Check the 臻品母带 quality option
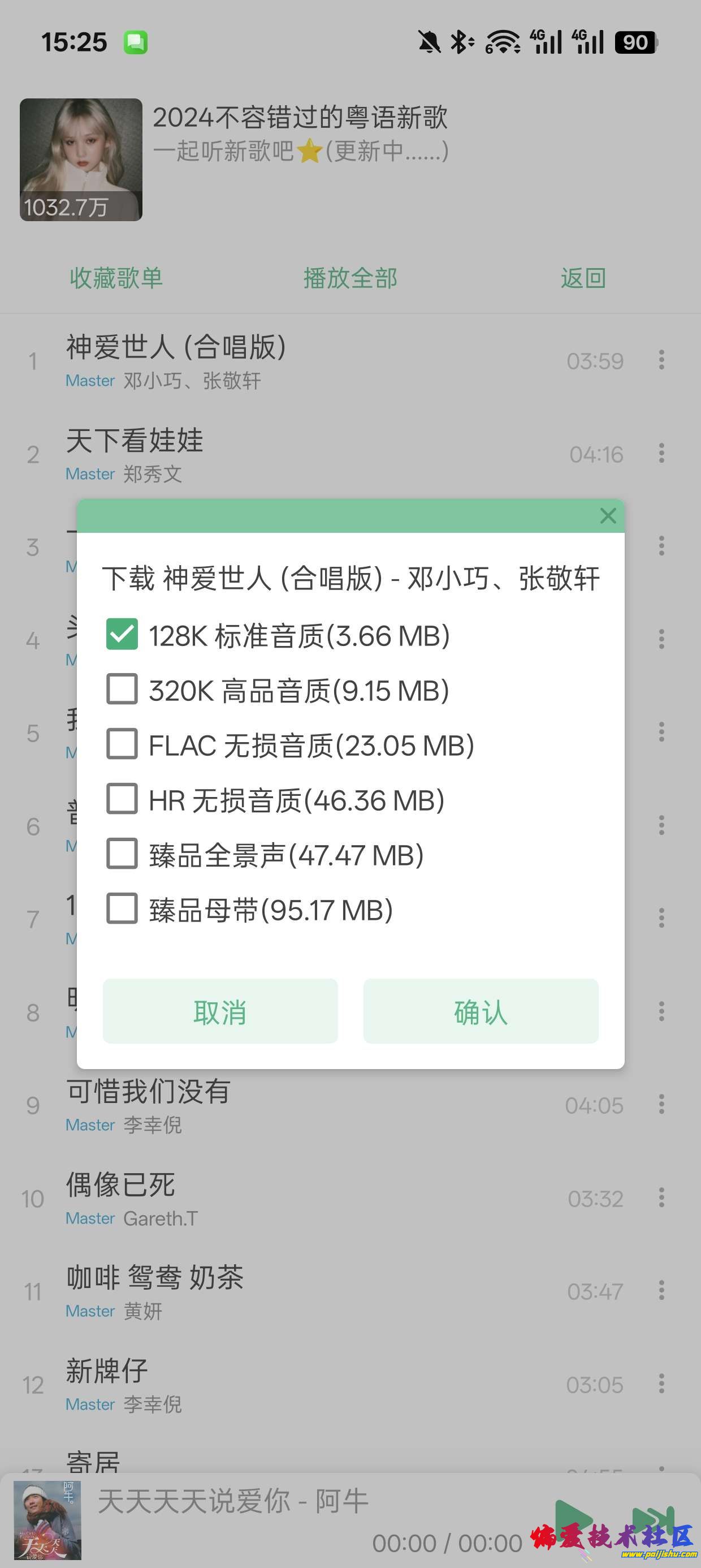Viewport: 701px width, 1568px height. 121,910
